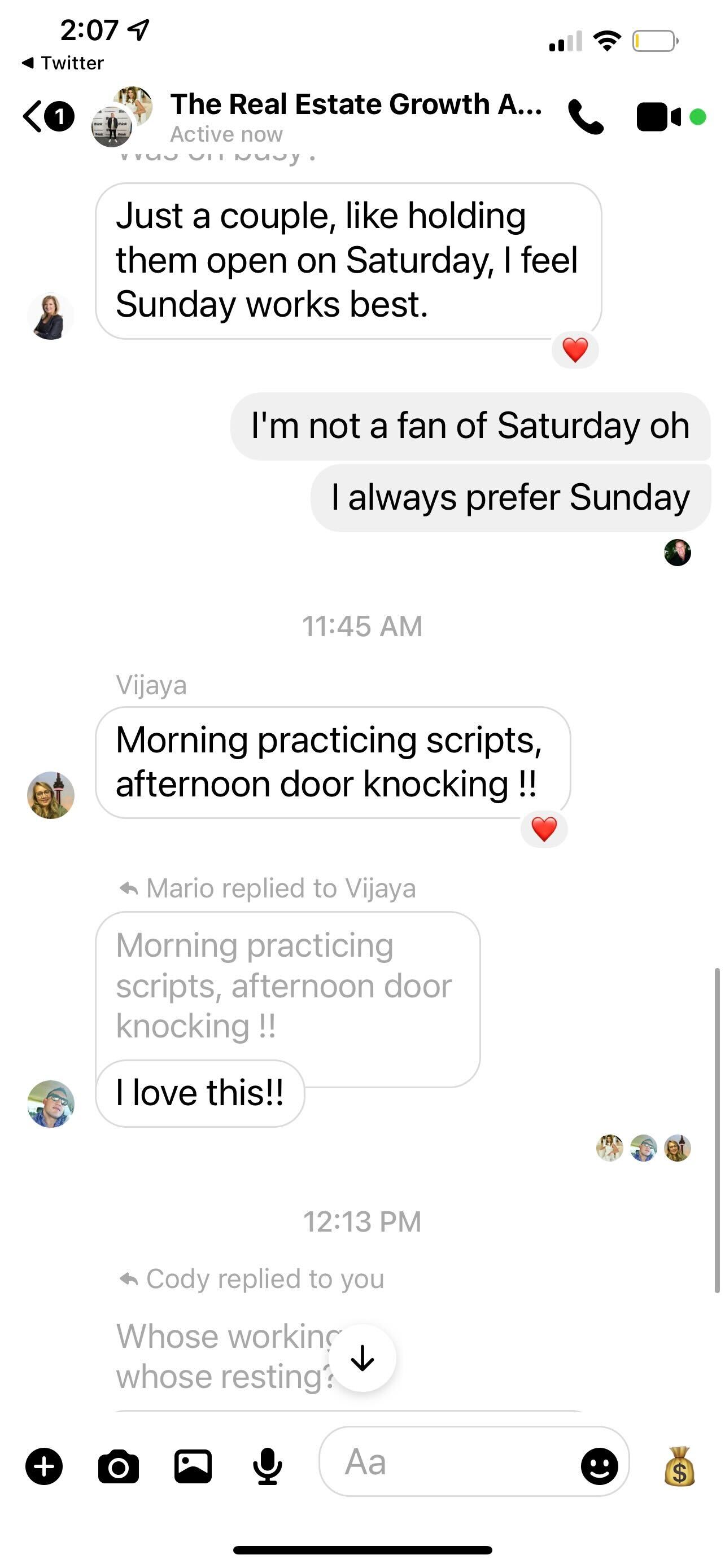Image resolution: width=725 pixels, height=1568 pixels.
Task: View heart reaction on the Sunday works best message
Action: [575, 350]
